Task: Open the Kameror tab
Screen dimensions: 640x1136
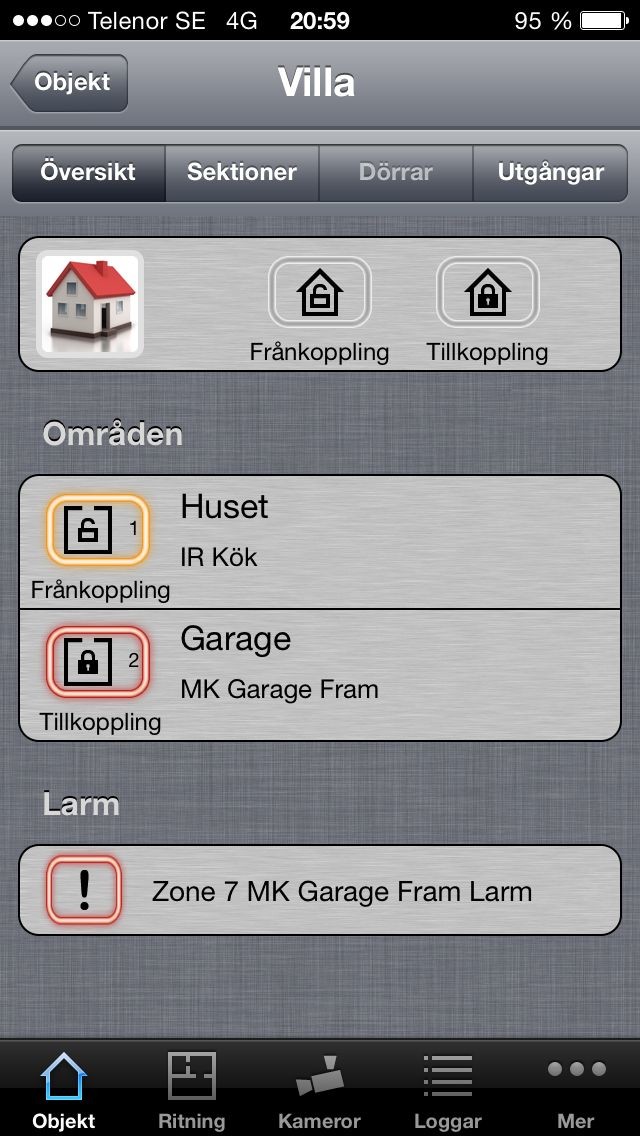Action: pyautogui.click(x=320, y=1091)
